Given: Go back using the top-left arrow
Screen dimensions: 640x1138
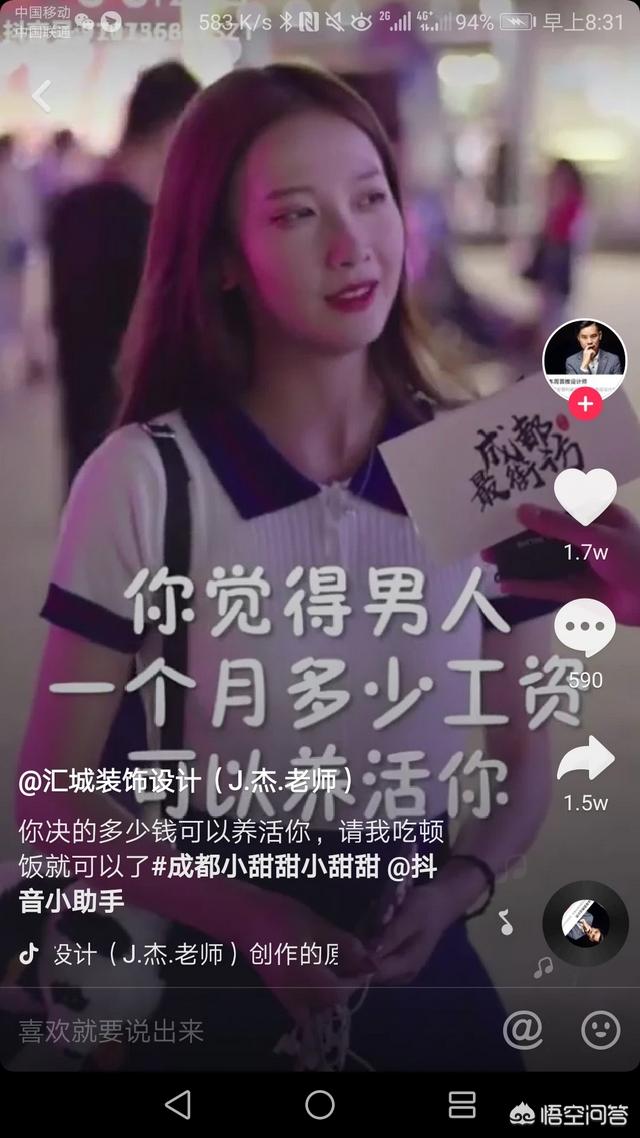Looking at the screenshot, I should point(41,96).
